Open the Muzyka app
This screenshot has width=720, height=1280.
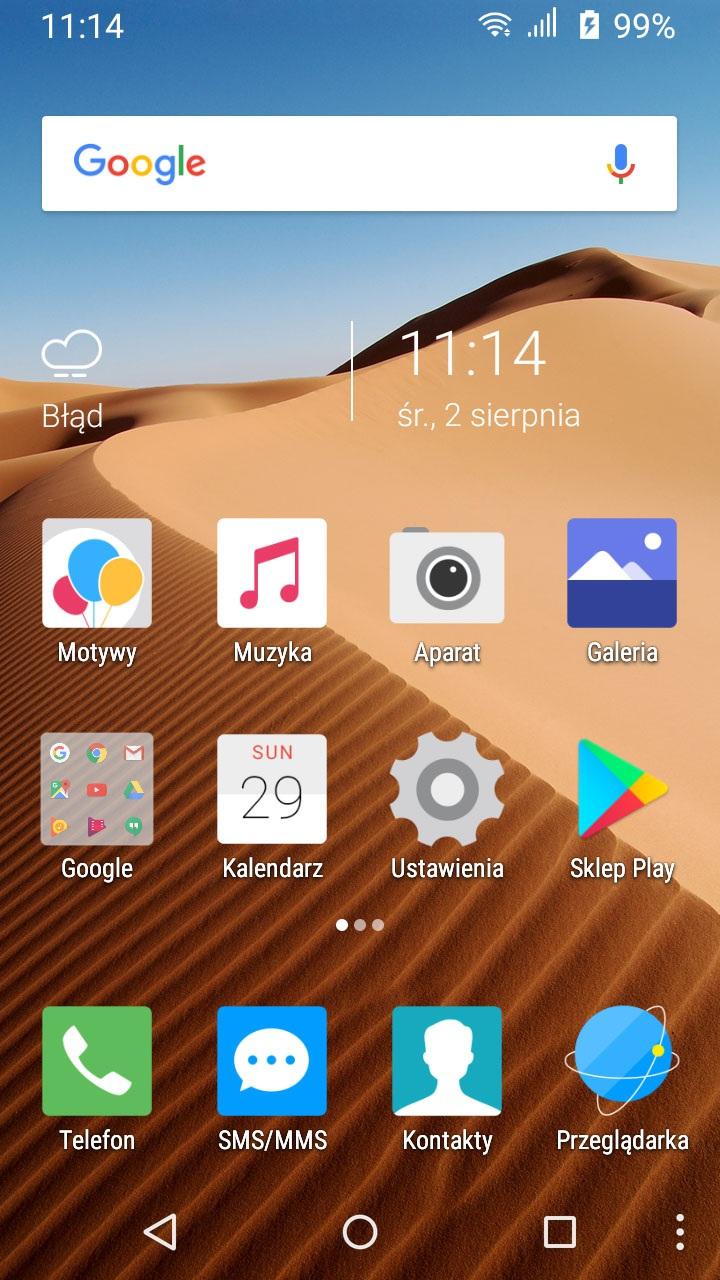pos(272,573)
